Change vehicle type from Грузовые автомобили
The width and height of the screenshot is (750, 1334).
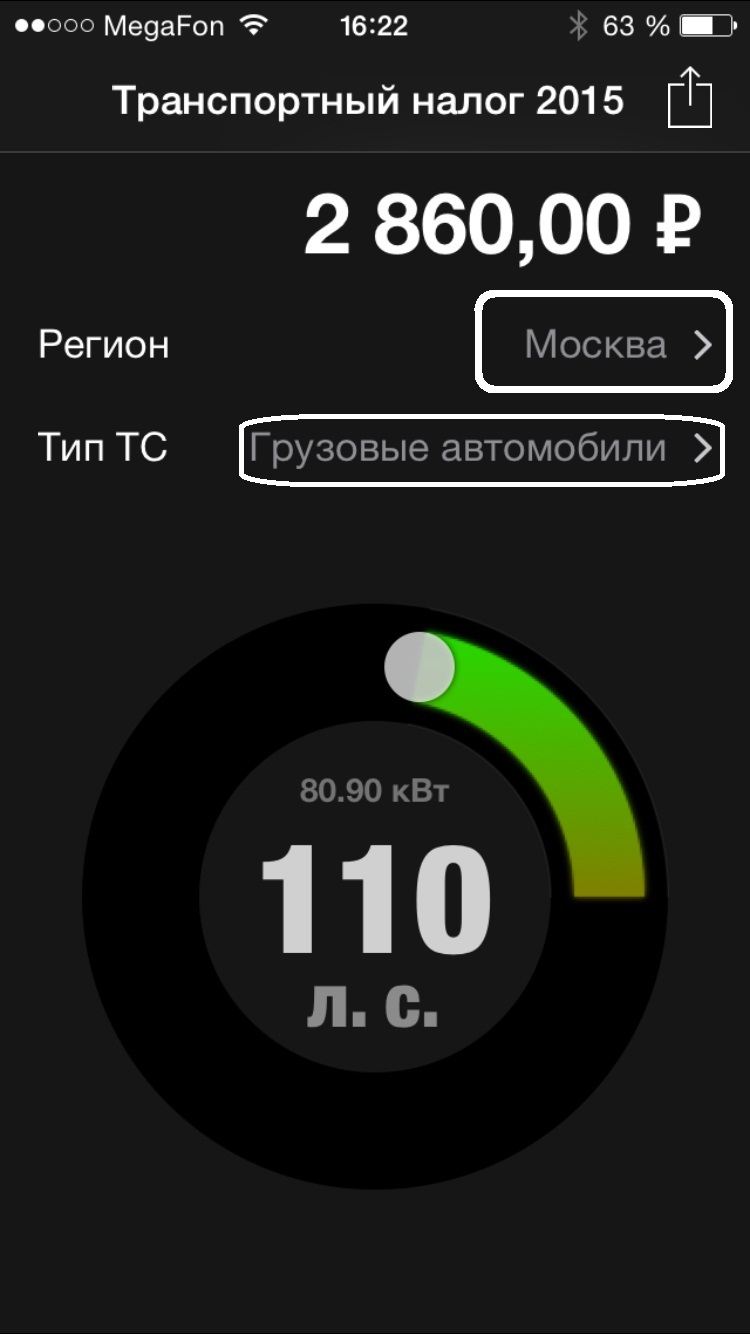pyautogui.click(x=481, y=449)
